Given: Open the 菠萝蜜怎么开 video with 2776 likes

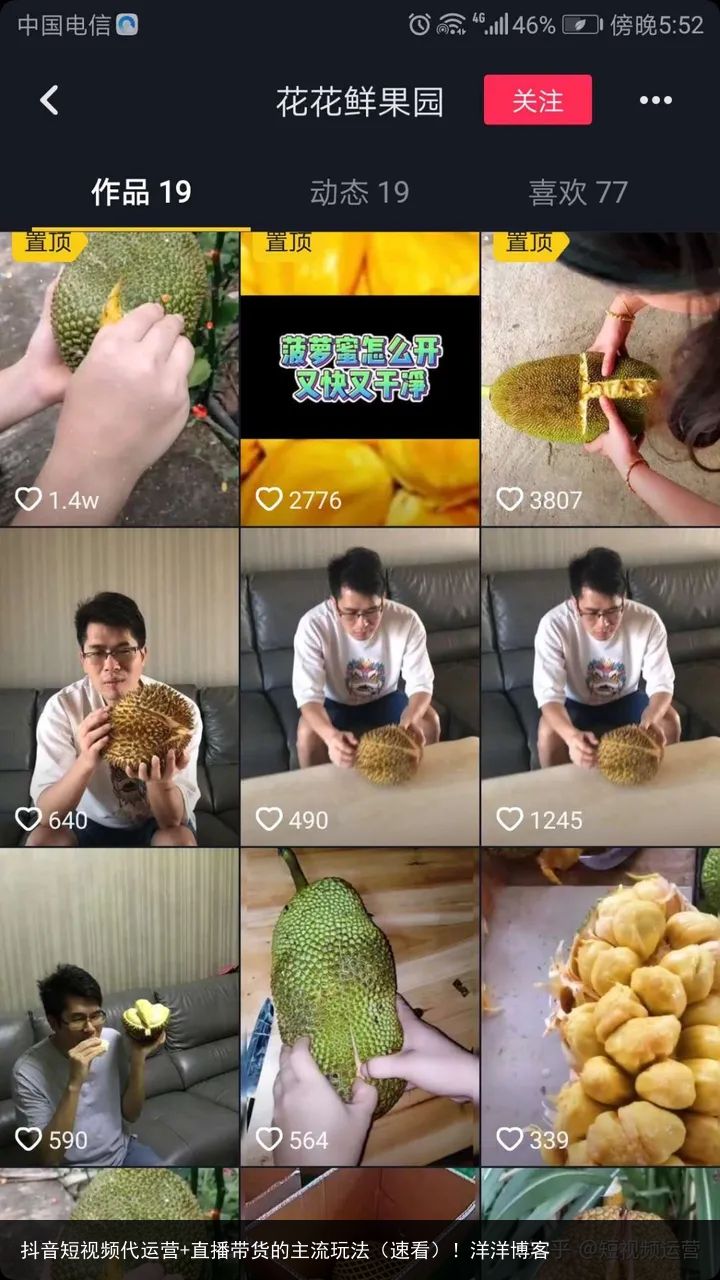Looking at the screenshot, I should [x=359, y=380].
